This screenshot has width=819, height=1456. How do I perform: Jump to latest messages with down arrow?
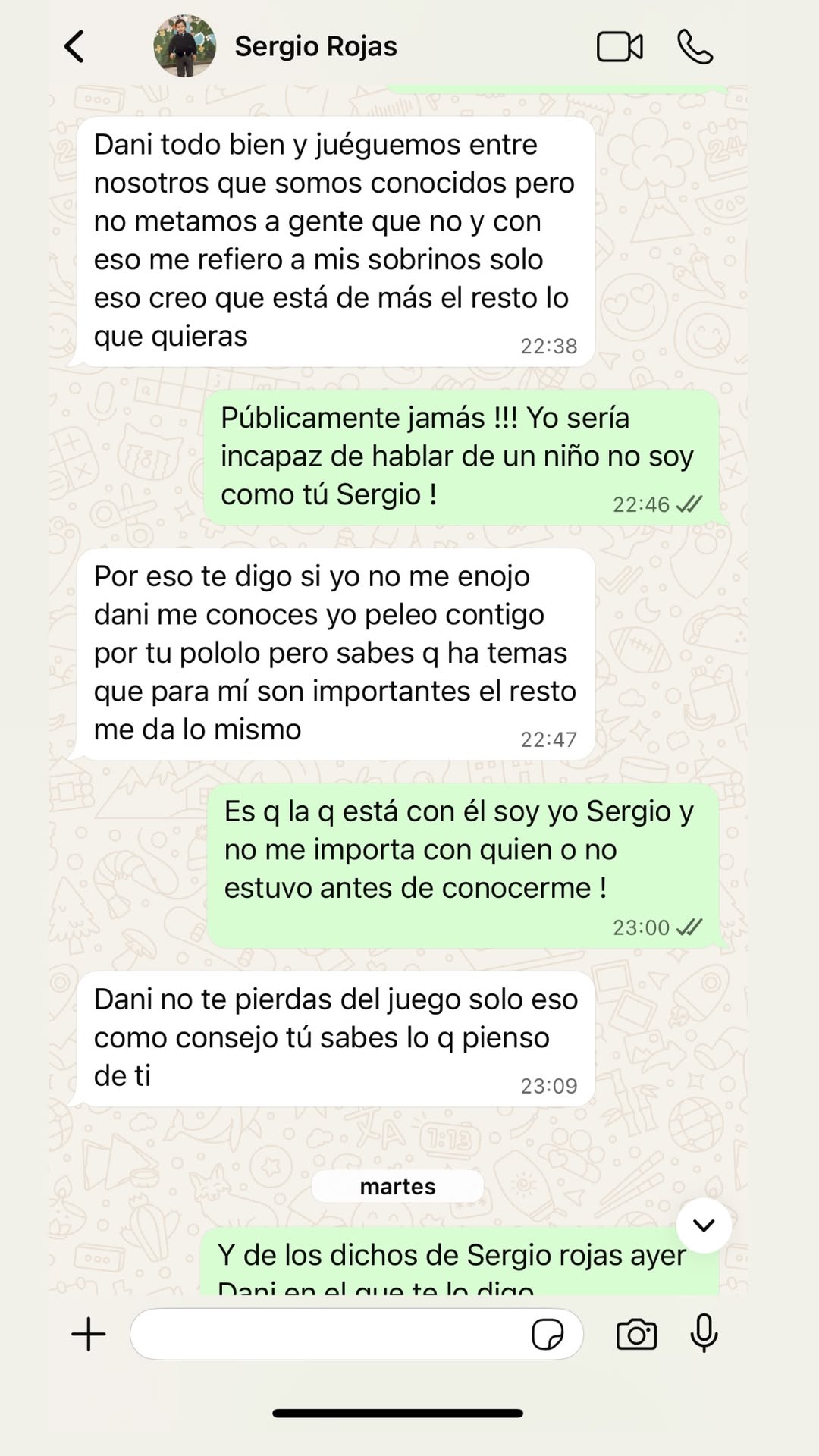[x=704, y=1225]
